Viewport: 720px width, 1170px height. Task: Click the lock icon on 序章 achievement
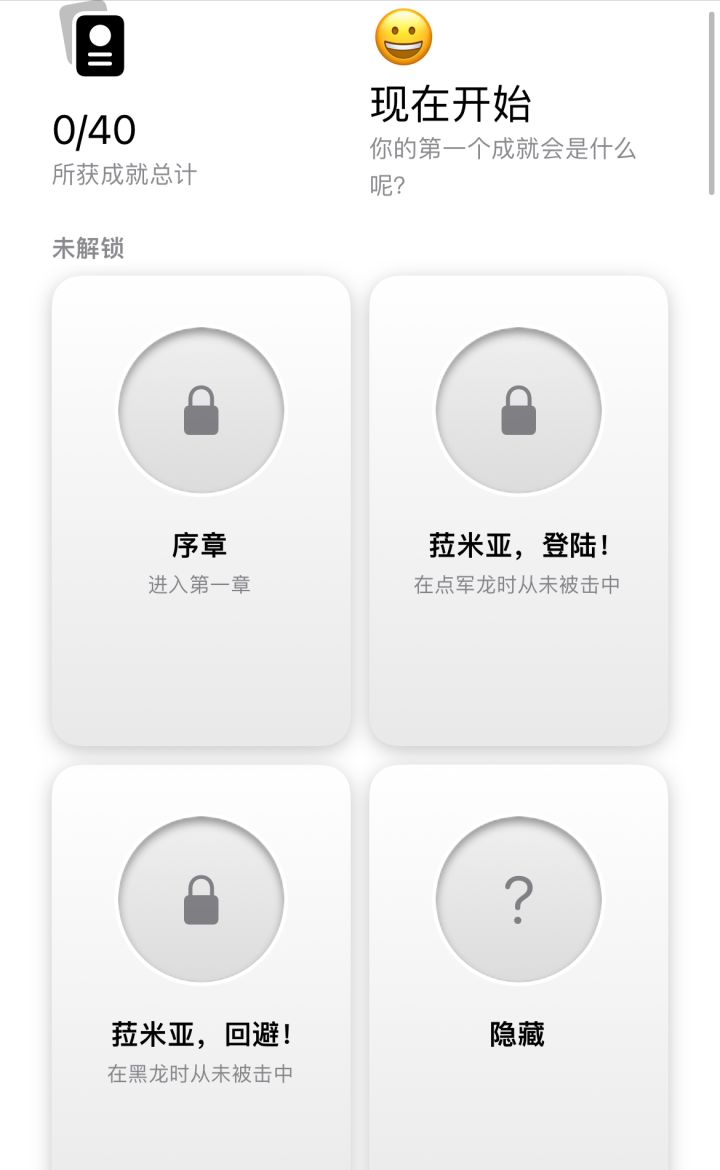point(202,410)
